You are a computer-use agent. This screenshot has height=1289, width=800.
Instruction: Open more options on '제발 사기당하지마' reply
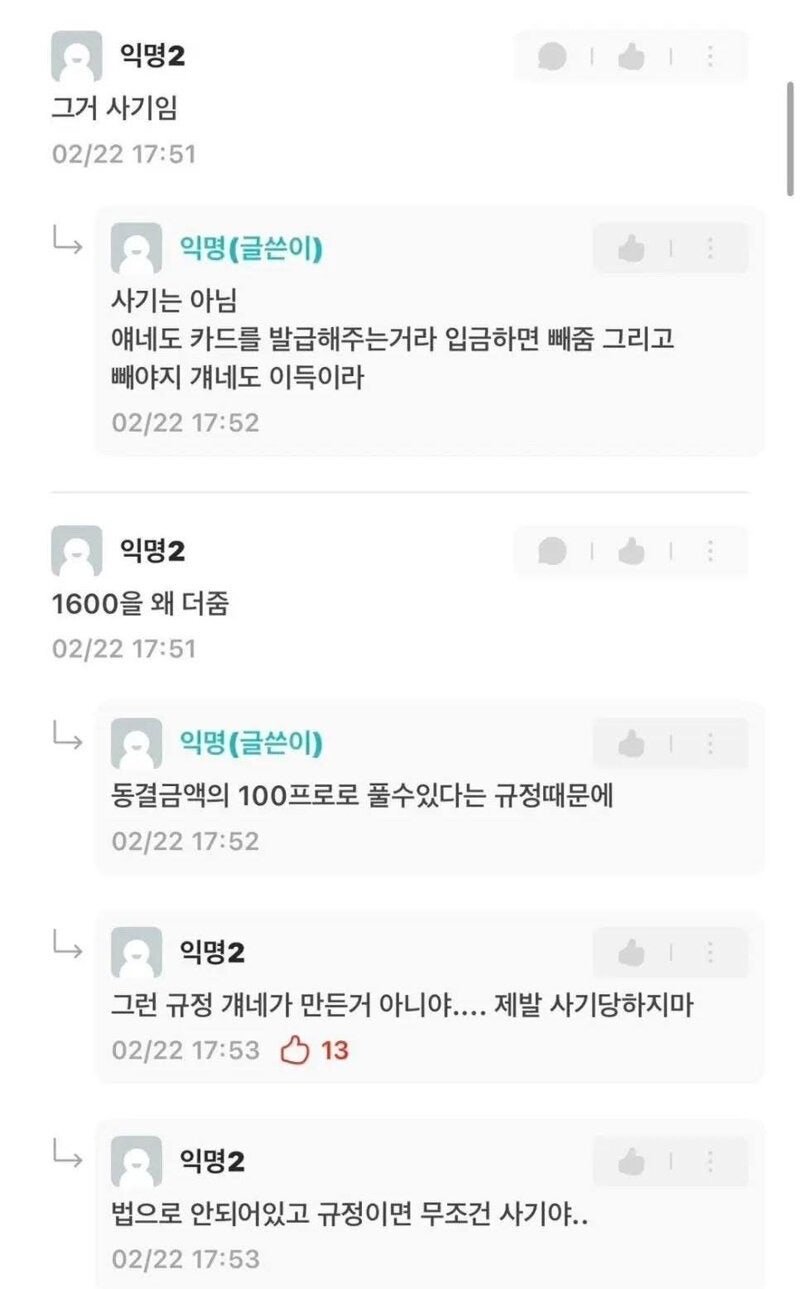(710, 953)
